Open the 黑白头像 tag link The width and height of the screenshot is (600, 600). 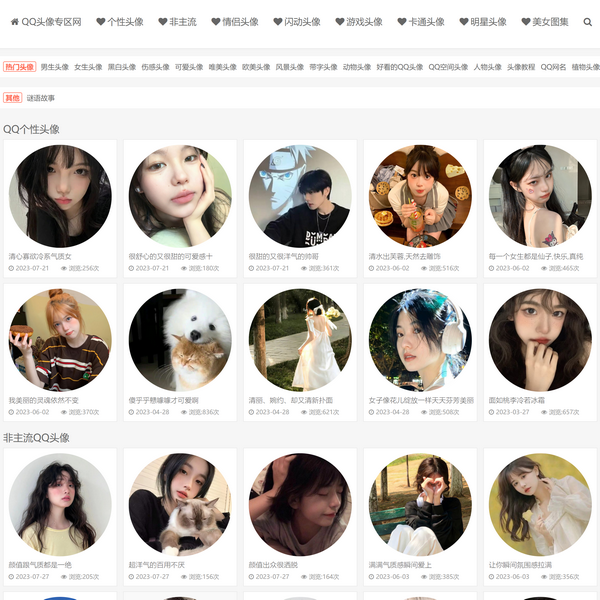pyautogui.click(x=122, y=67)
